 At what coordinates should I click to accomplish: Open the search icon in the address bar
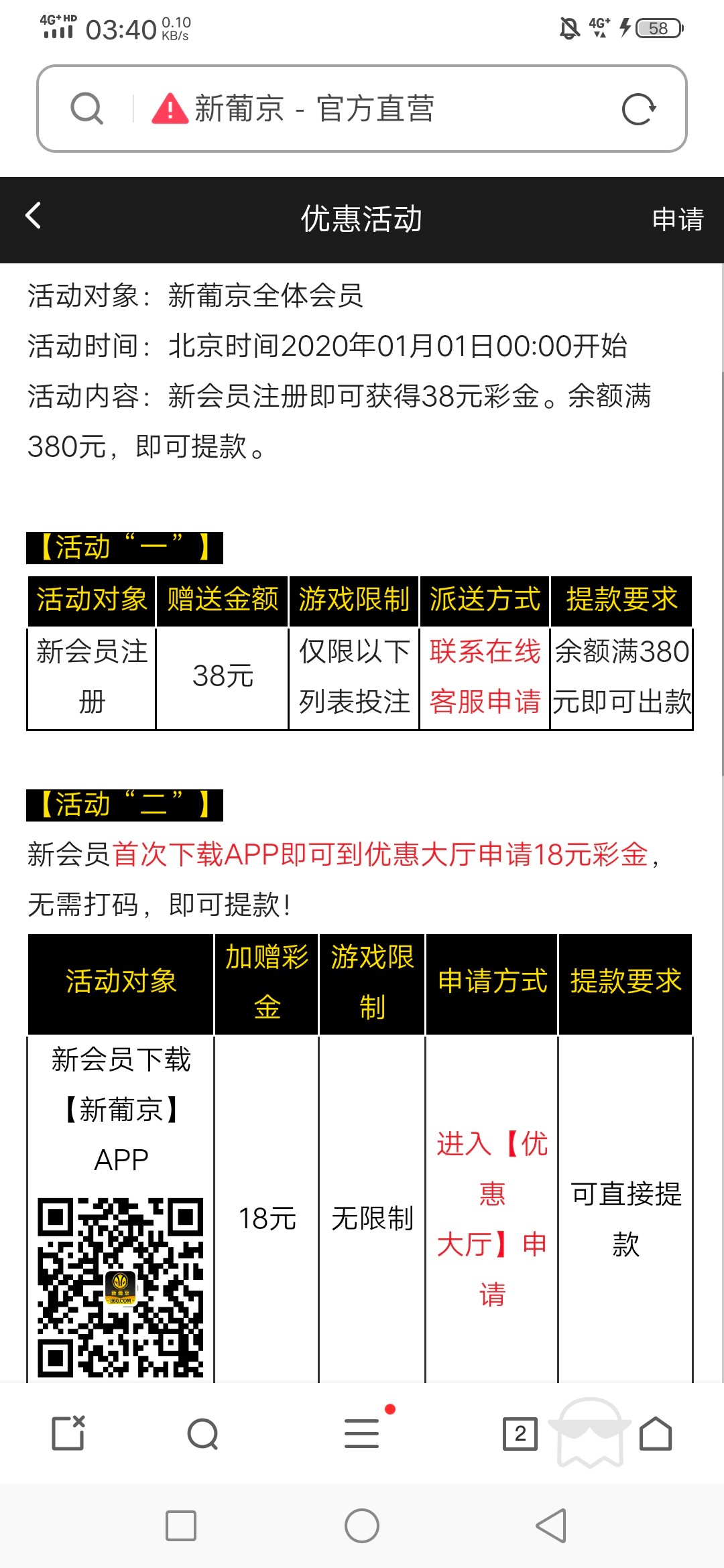[x=86, y=109]
